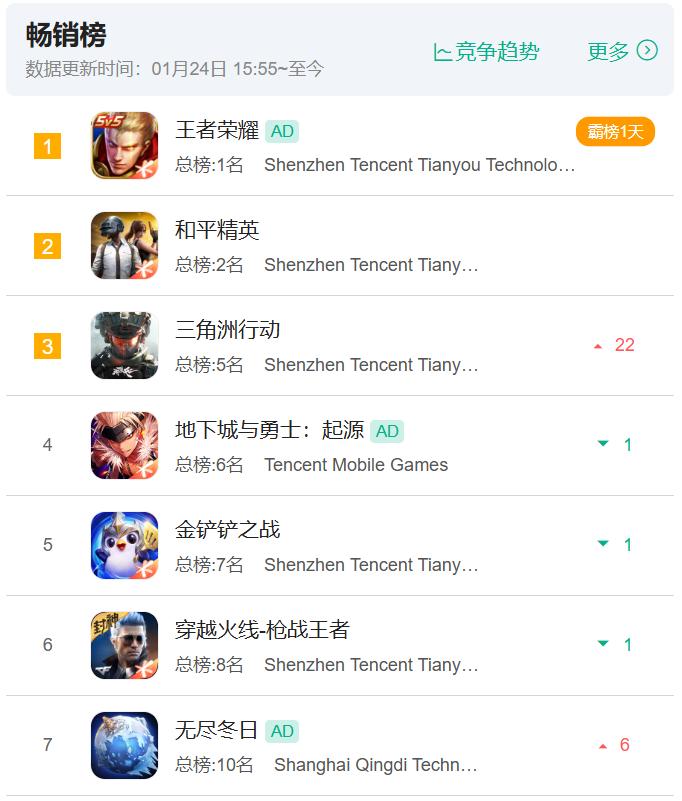Image resolution: width=682 pixels, height=801 pixels.
Task: Go to the 金铲铲之战 page
Action: pos(227,530)
